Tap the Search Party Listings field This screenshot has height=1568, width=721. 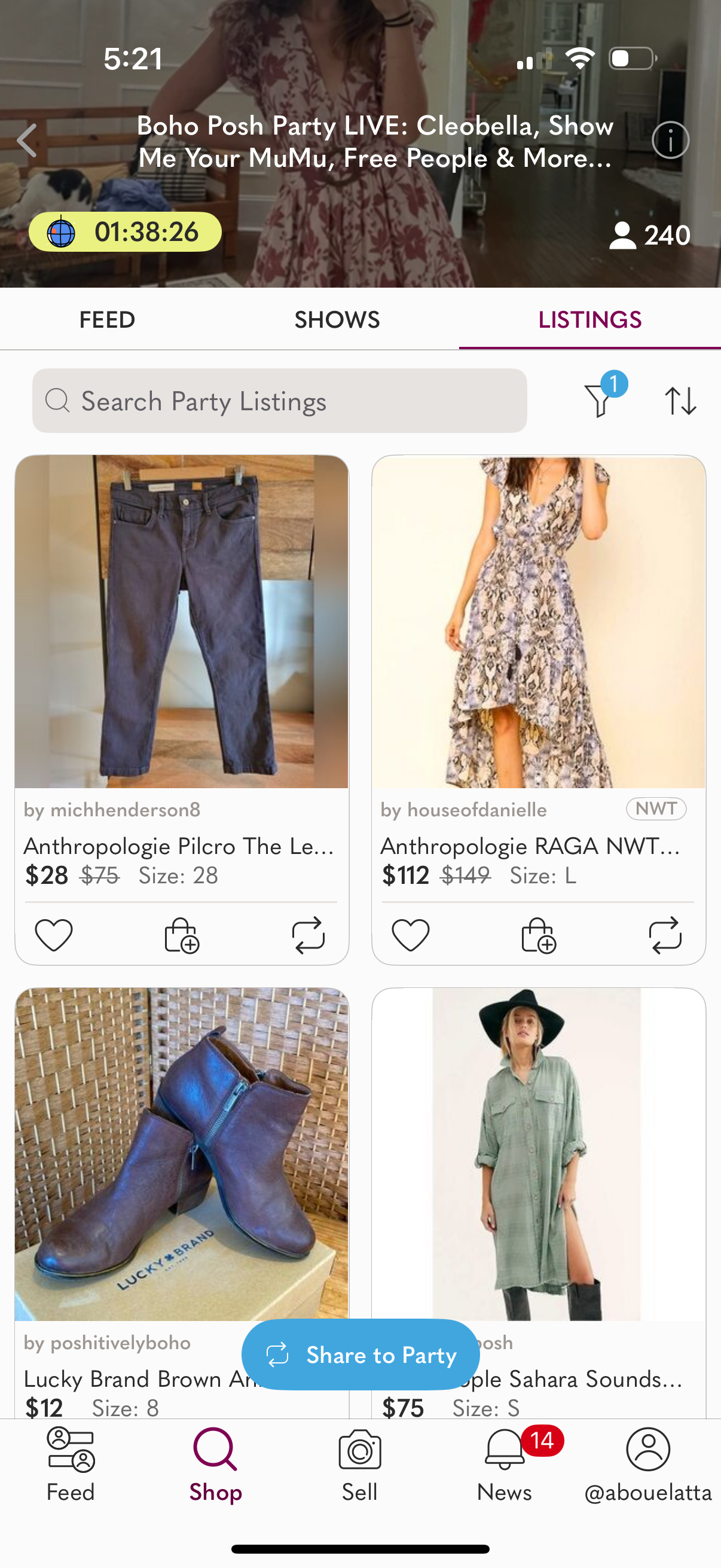click(x=279, y=401)
